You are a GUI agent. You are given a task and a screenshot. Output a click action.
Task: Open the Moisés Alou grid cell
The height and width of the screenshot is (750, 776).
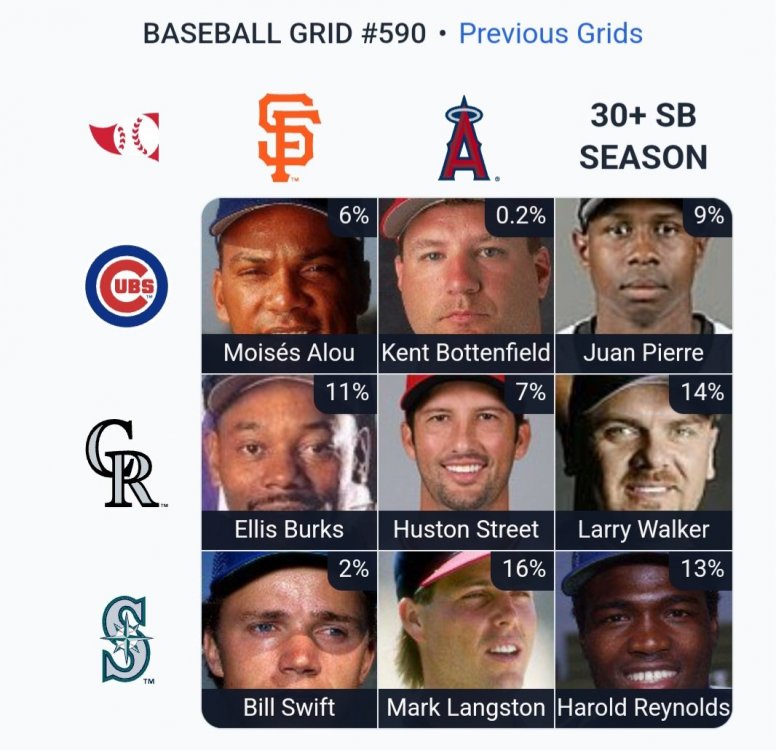[x=289, y=285]
